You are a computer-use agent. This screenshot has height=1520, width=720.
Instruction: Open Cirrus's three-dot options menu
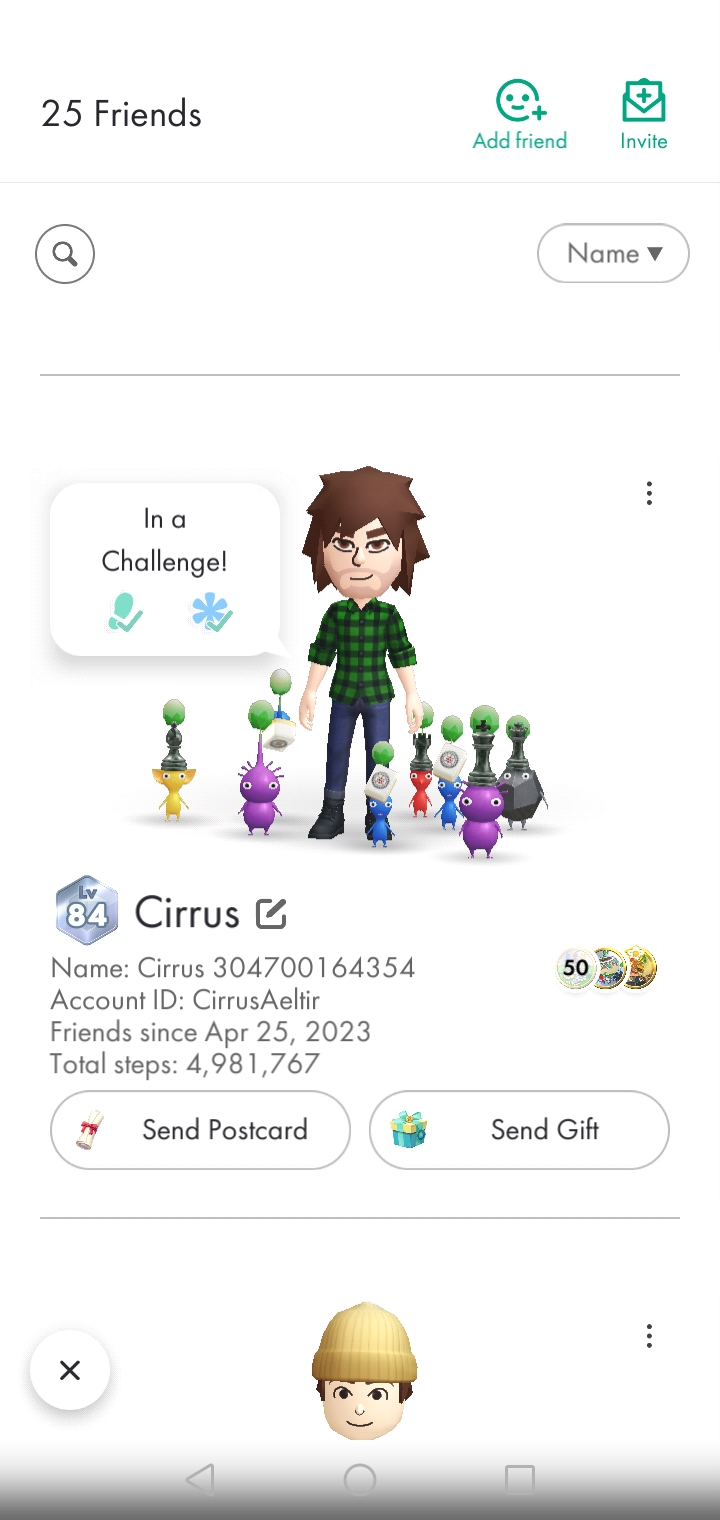tap(649, 493)
